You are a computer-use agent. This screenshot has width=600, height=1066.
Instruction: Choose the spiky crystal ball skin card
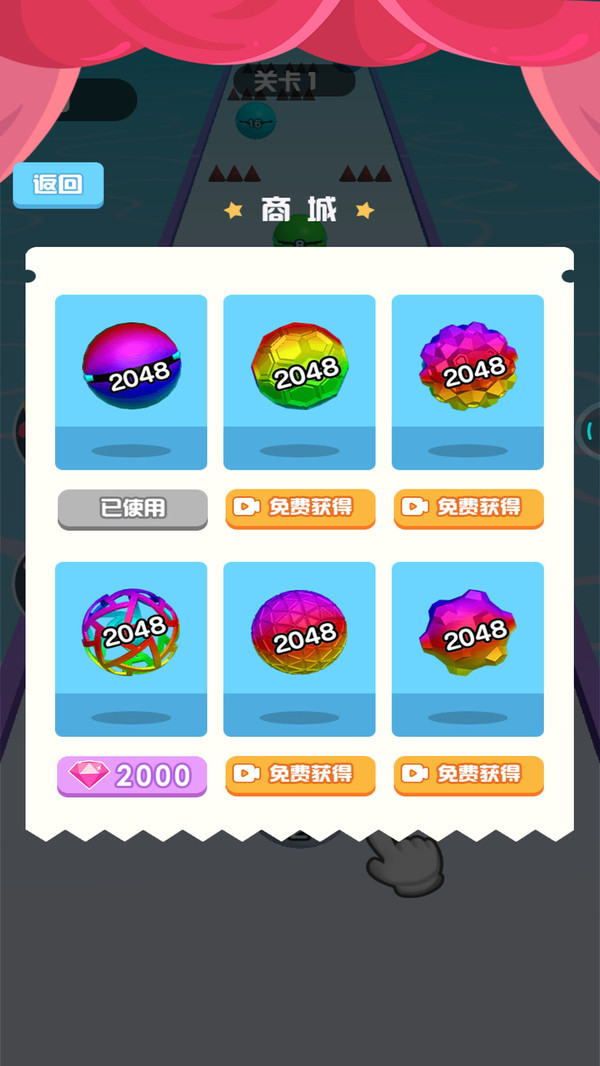pos(468,382)
